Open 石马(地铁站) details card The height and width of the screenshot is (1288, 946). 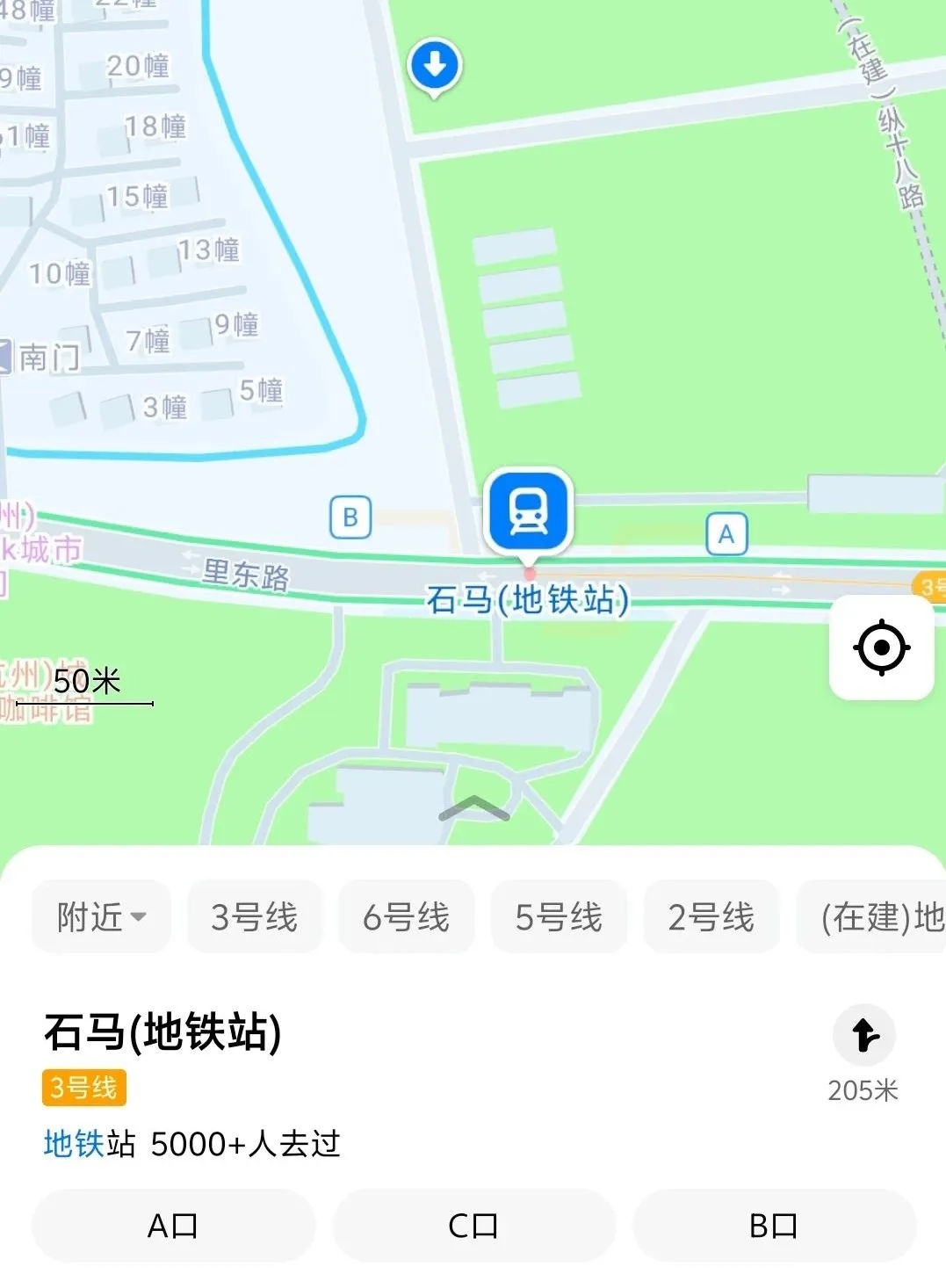coord(162,1031)
